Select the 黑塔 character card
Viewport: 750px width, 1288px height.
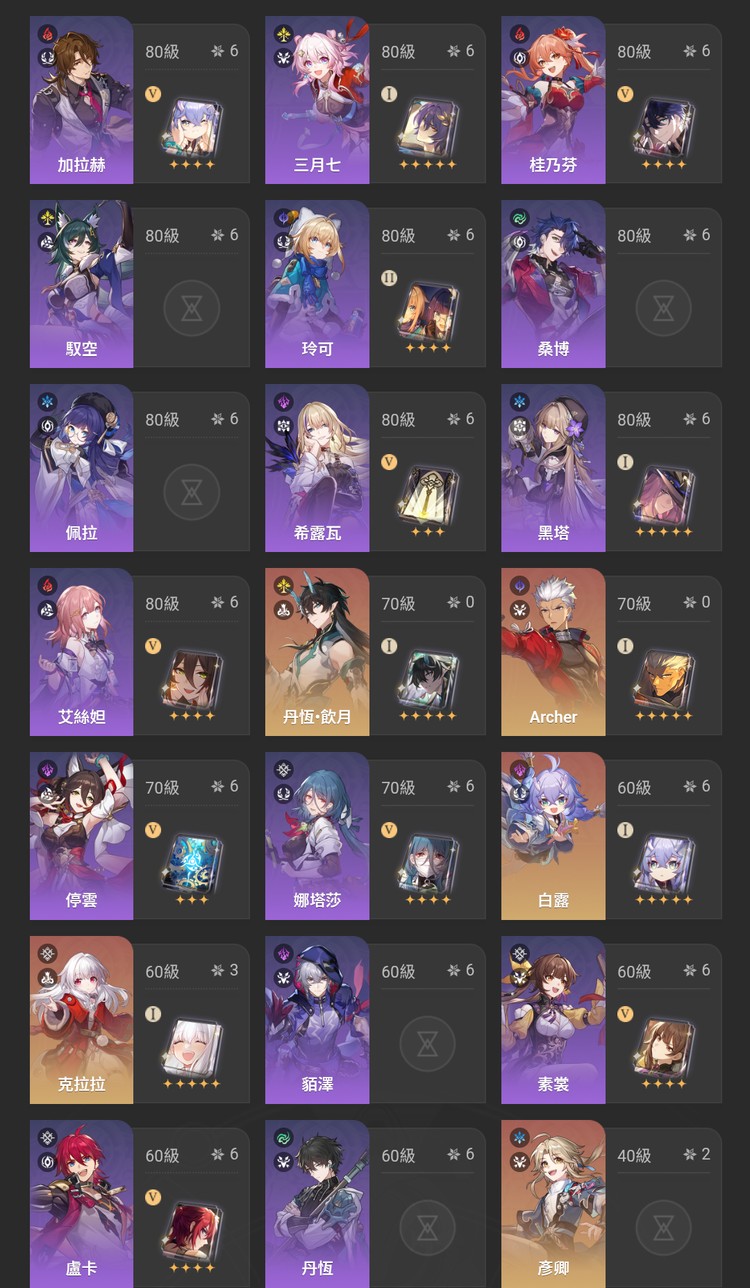pos(611,468)
